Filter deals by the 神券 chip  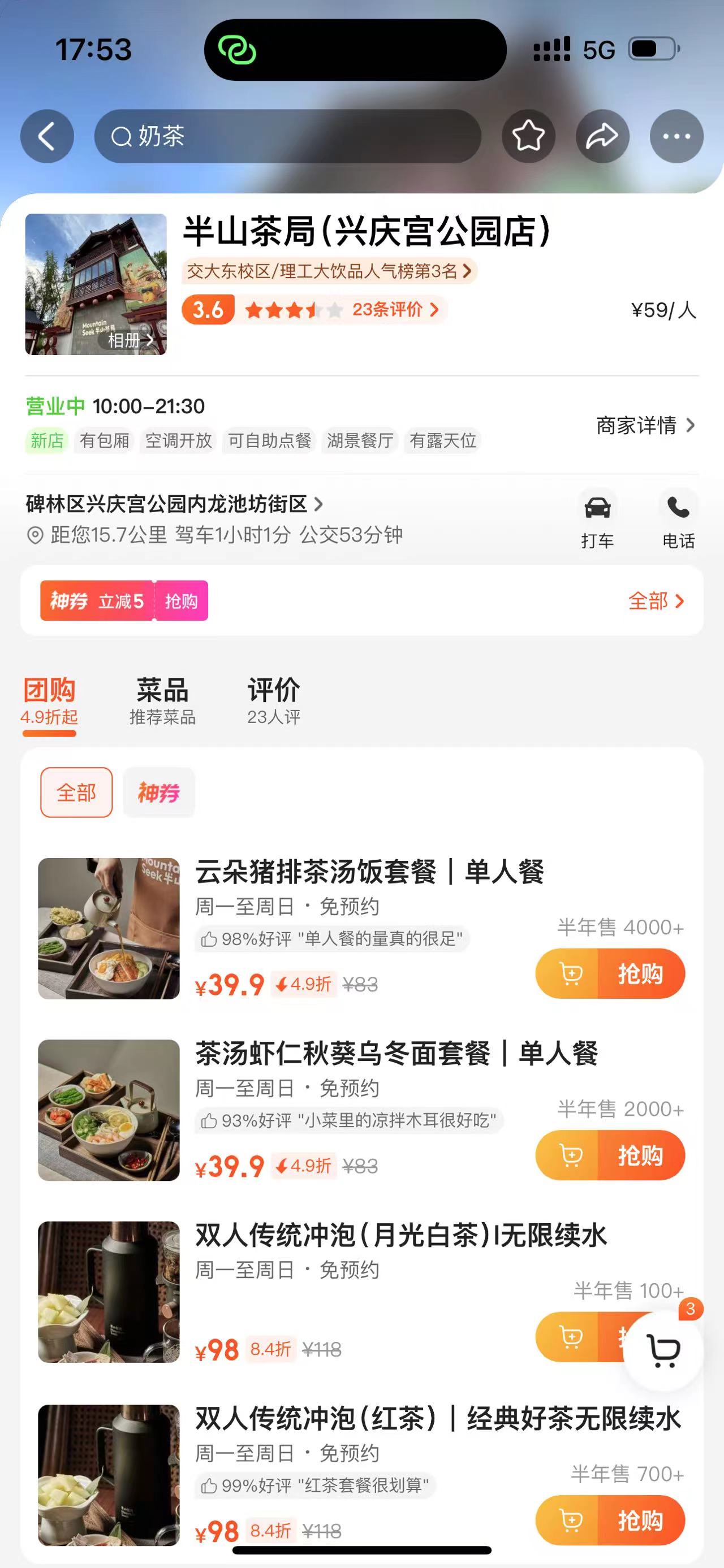pos(158,792)
